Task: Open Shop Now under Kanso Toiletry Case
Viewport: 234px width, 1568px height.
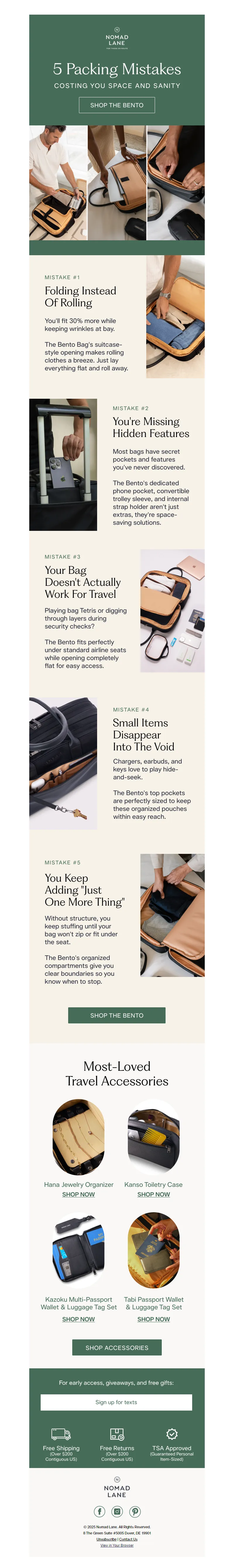Action: [154, 1194]
